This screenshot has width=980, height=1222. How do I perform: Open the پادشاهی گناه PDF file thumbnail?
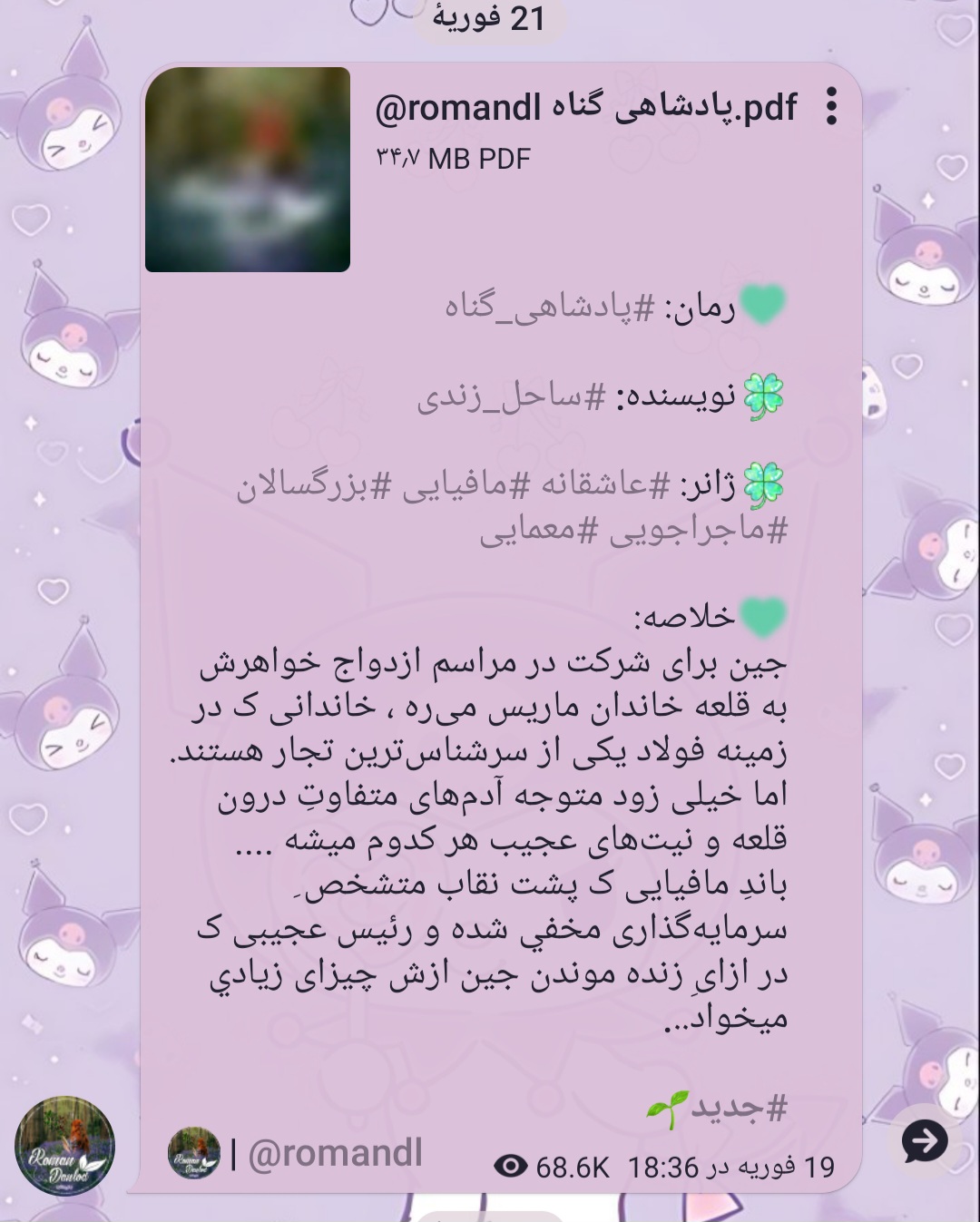click(248, 170)
